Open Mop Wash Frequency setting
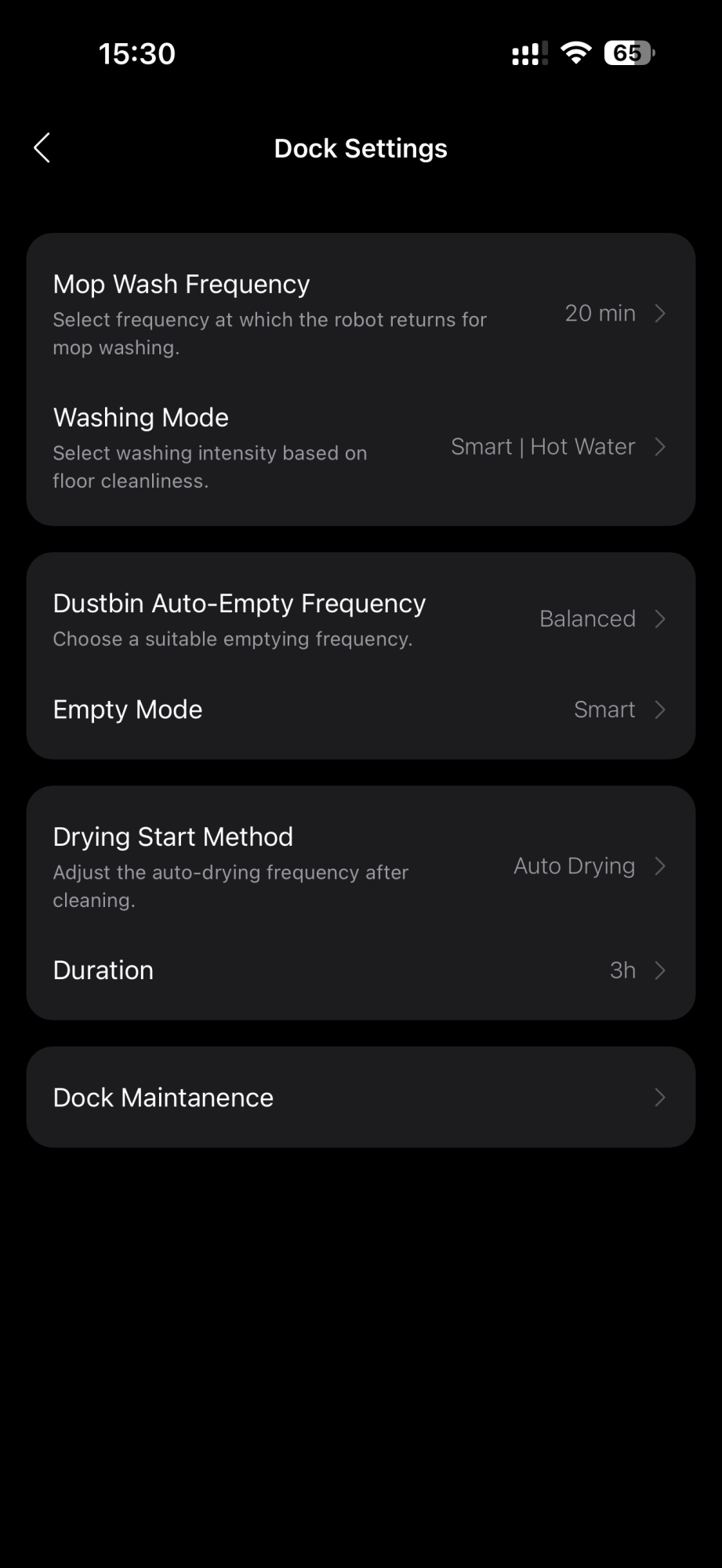The width and height of the screenshot is (722, 1568). pyautogui.click(x=361, y=314)
